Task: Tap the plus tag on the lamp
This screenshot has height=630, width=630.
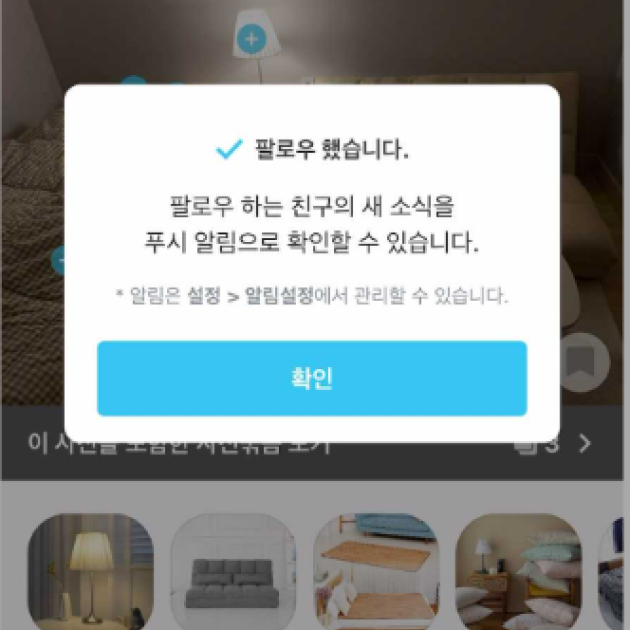Action: pyautogui.click(x=251, y=40)
